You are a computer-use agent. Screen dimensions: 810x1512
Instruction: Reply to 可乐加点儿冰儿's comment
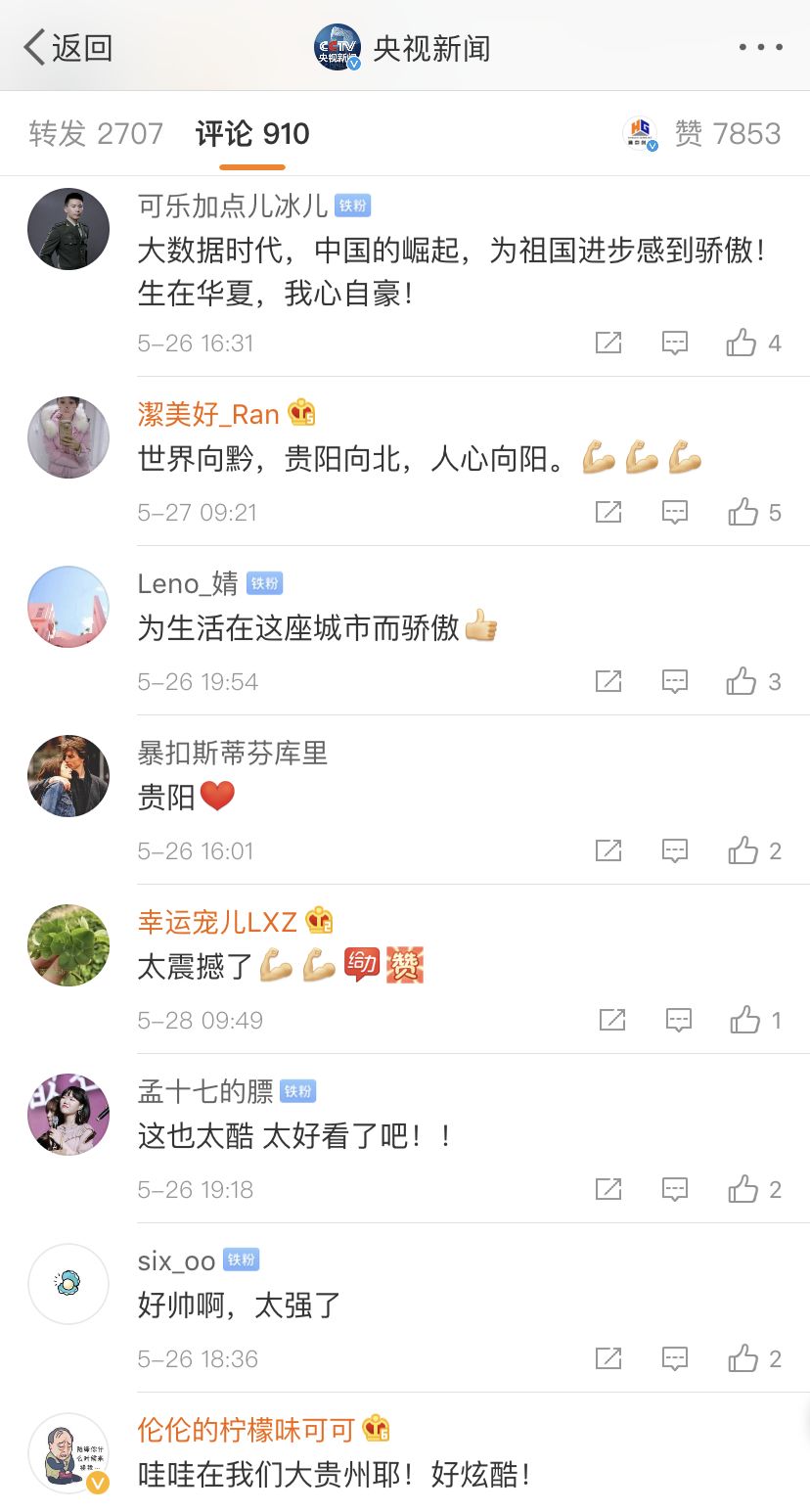(675, 343)
